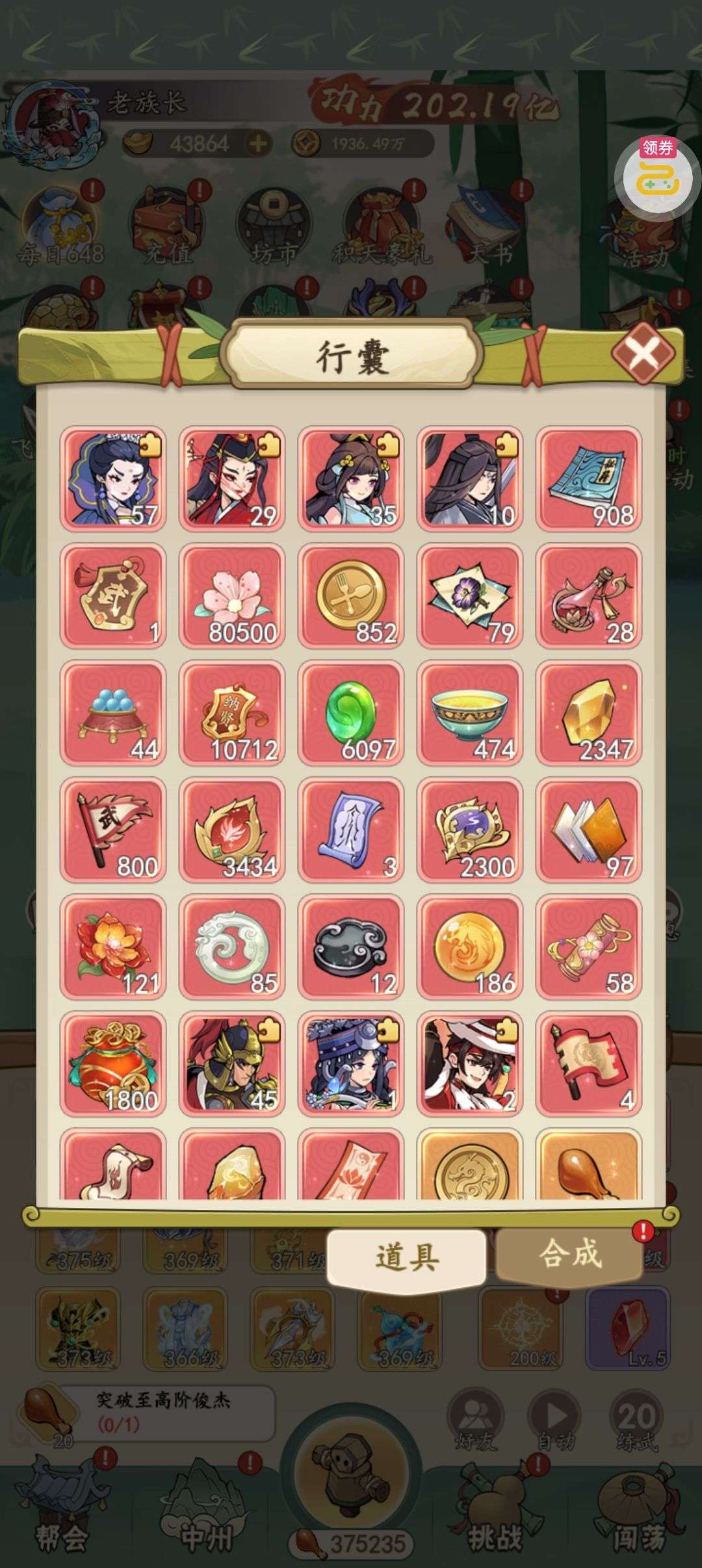Select the pink blossom item with 80500
The width and height of the screenshot is (702, 1568).
[x=232, y=596]
